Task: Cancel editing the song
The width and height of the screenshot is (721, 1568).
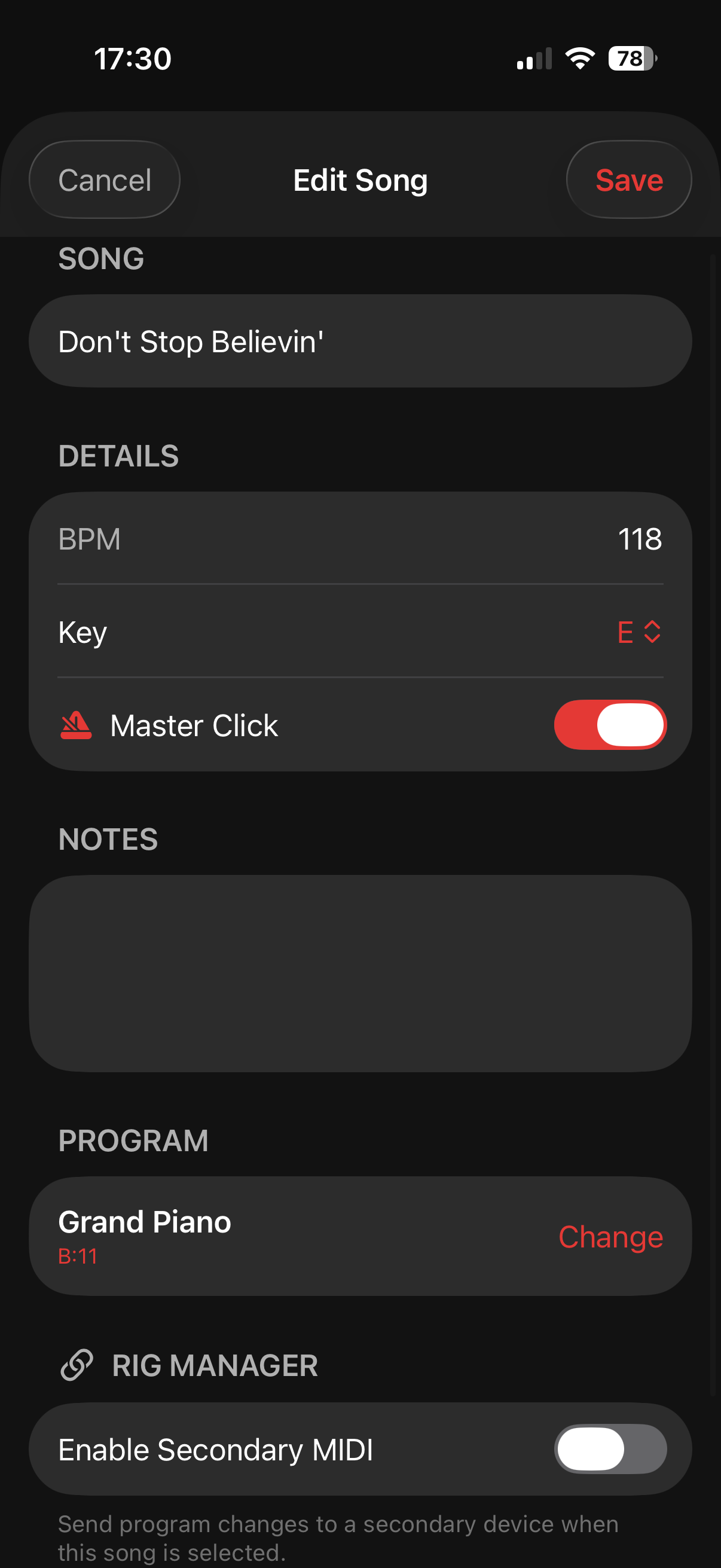Action: tap(104, 179)
